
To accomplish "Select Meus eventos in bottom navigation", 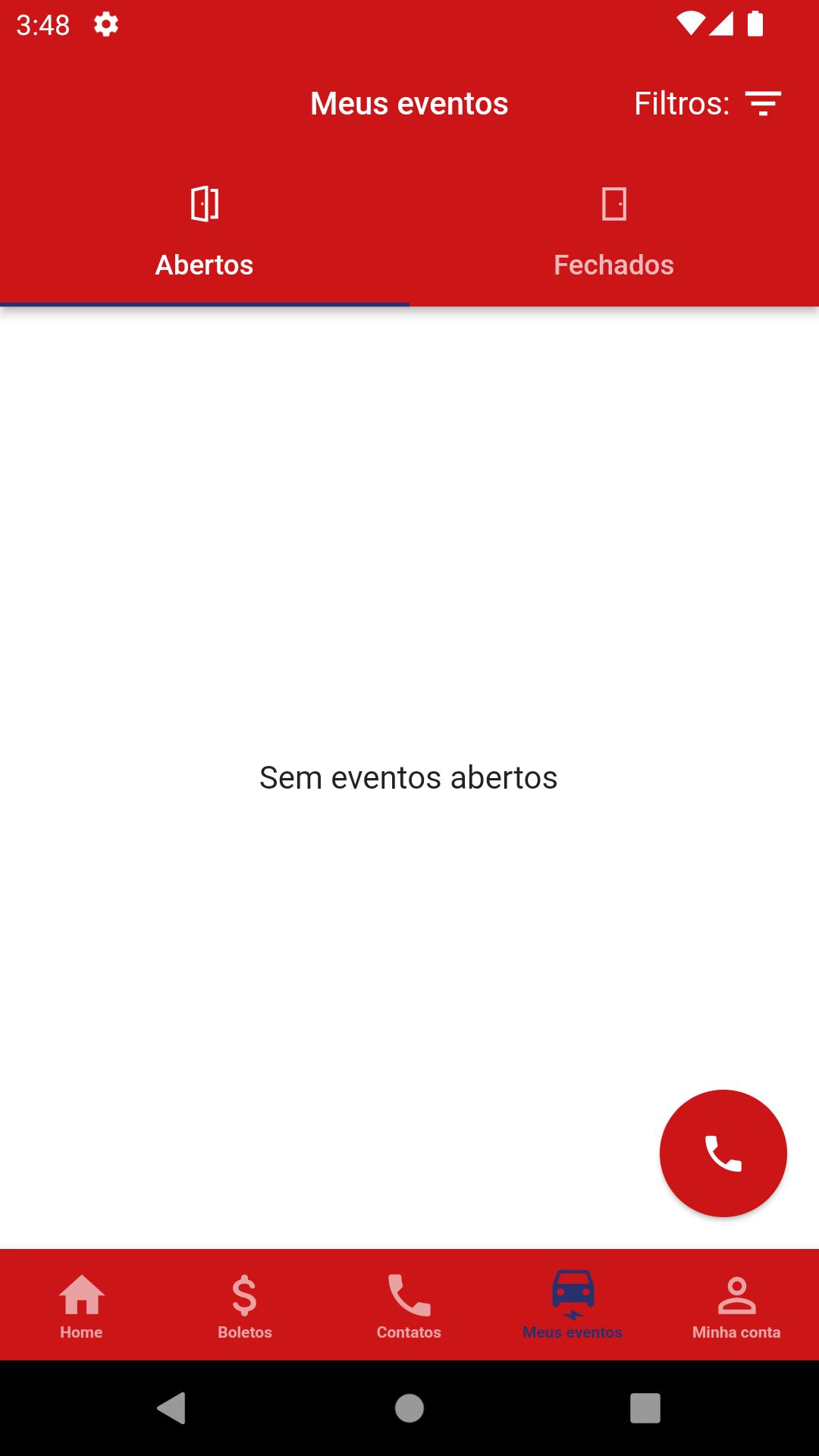I will point(573,1305).
